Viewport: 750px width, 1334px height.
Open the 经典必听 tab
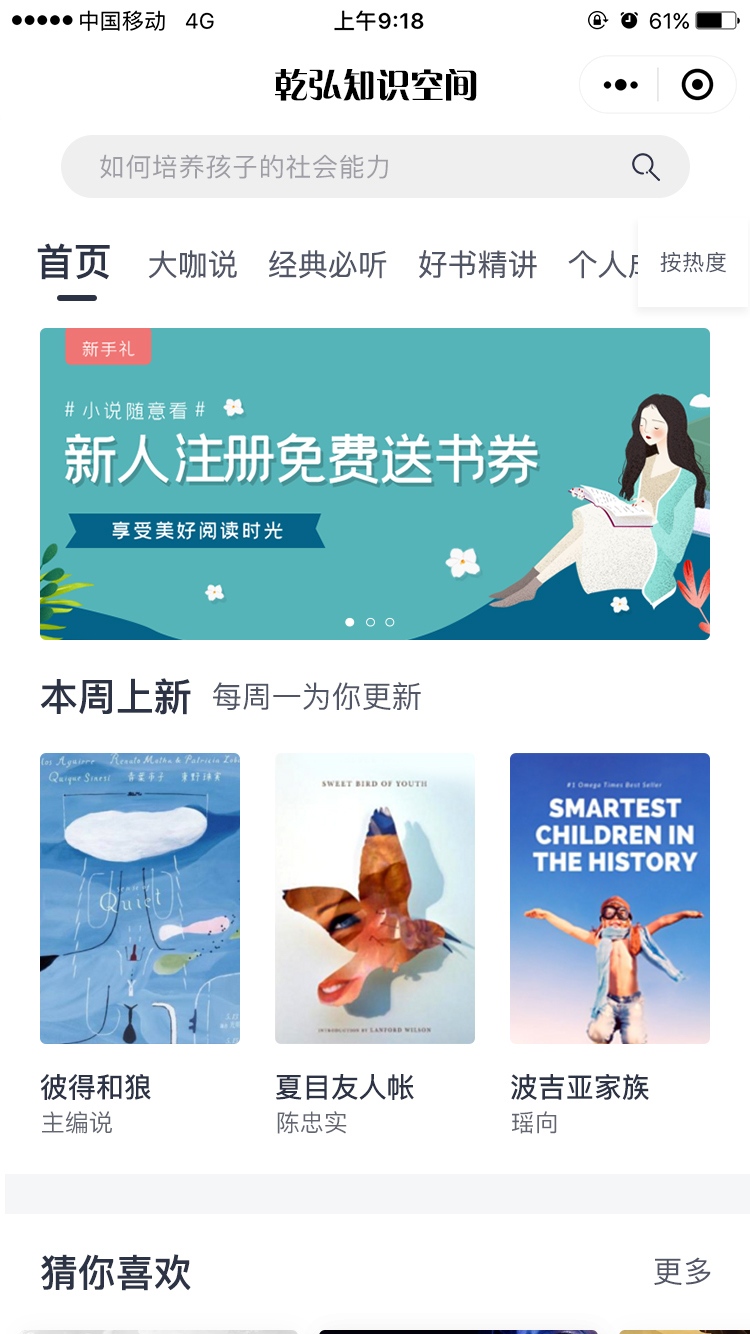pos(327,265)
